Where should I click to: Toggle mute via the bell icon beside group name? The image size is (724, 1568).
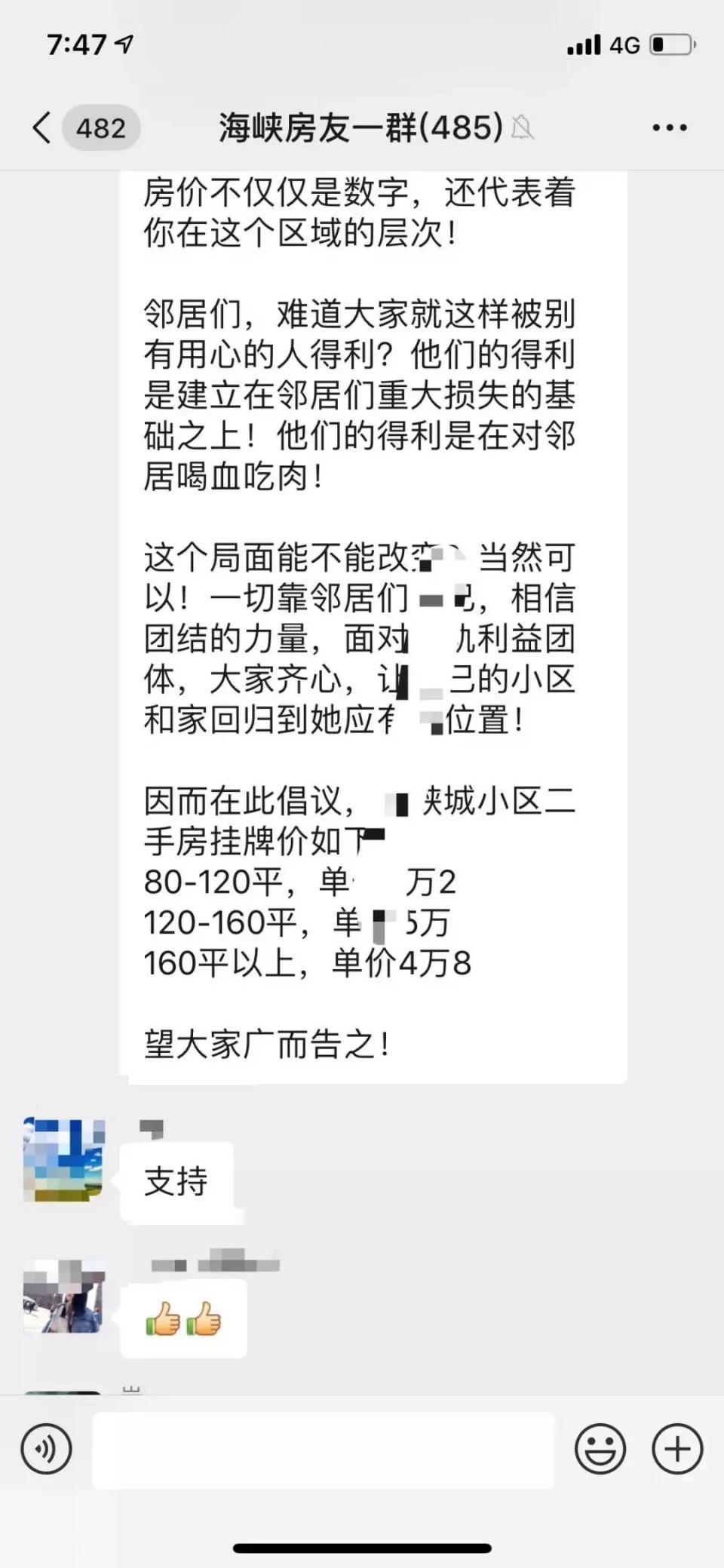(x=526, y=128)
